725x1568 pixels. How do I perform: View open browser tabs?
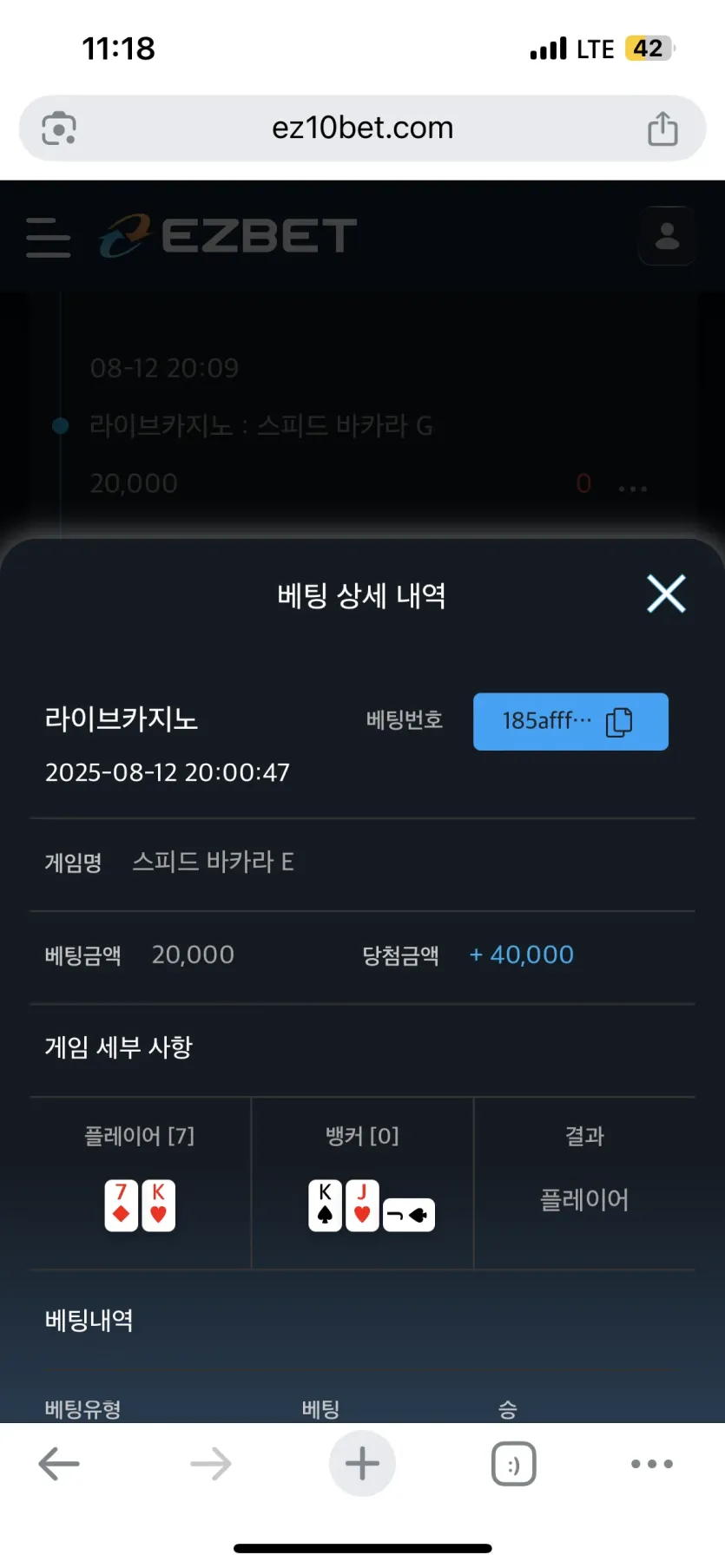tap(513, 1464)
